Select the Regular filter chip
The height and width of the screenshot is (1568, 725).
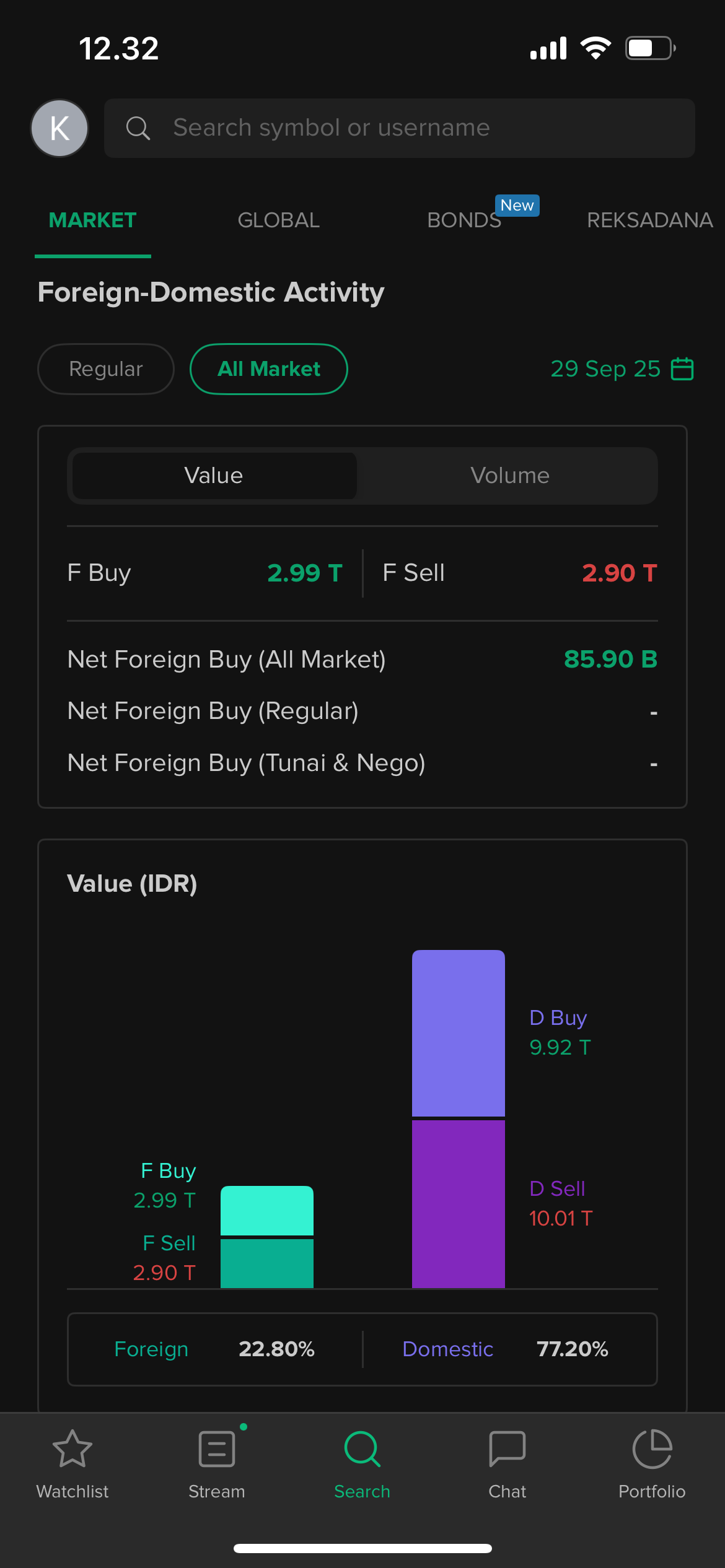coord(106,369)
